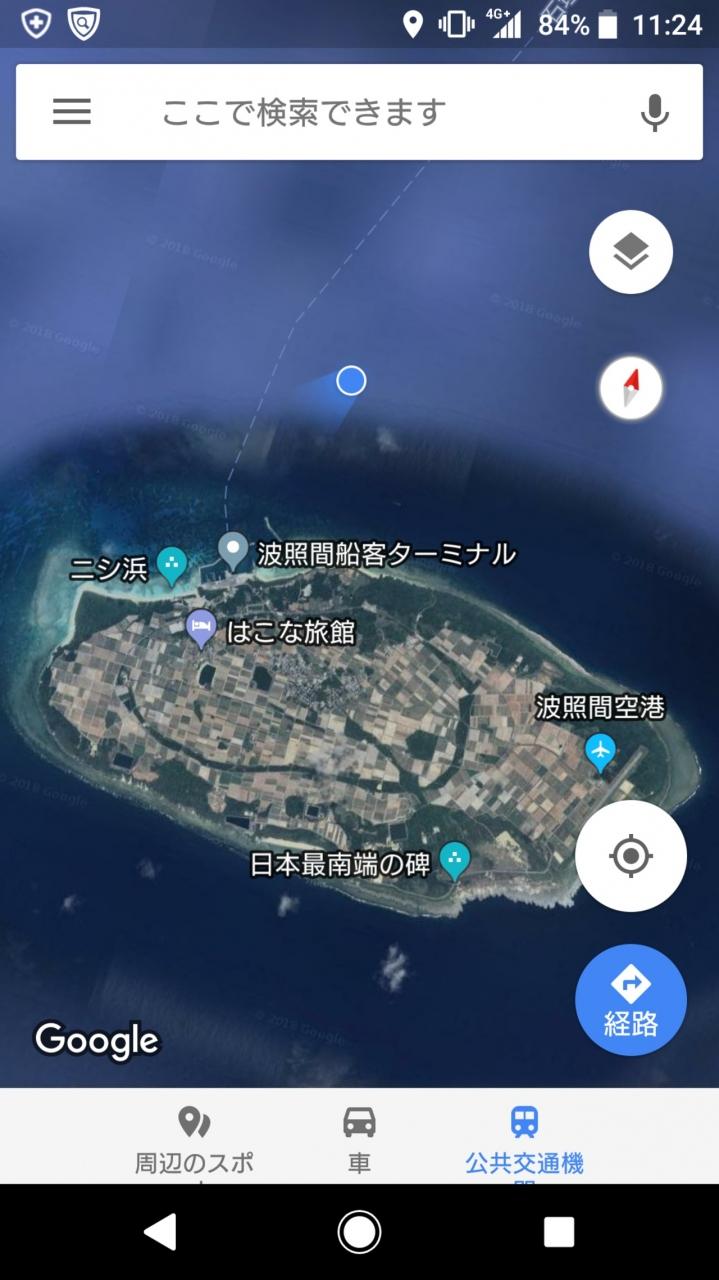Tap the system home button
Image resolution: width=719 pixels, height=1280 pixels.
click(359, 1231)
